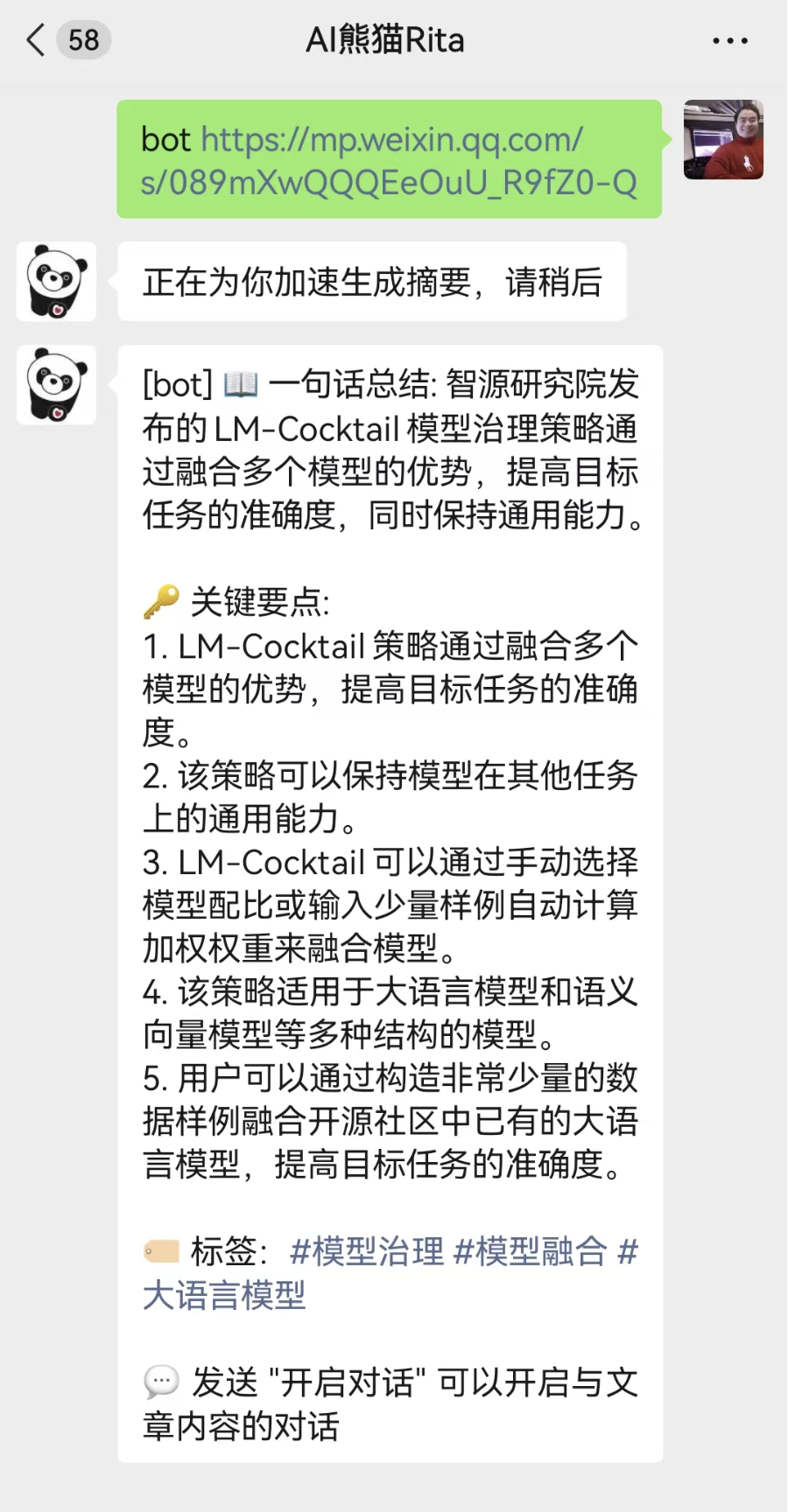This screenshot has width=788, height=1512.
Task: Open the #模型治理 hashtag
Action: (367, 1251)
